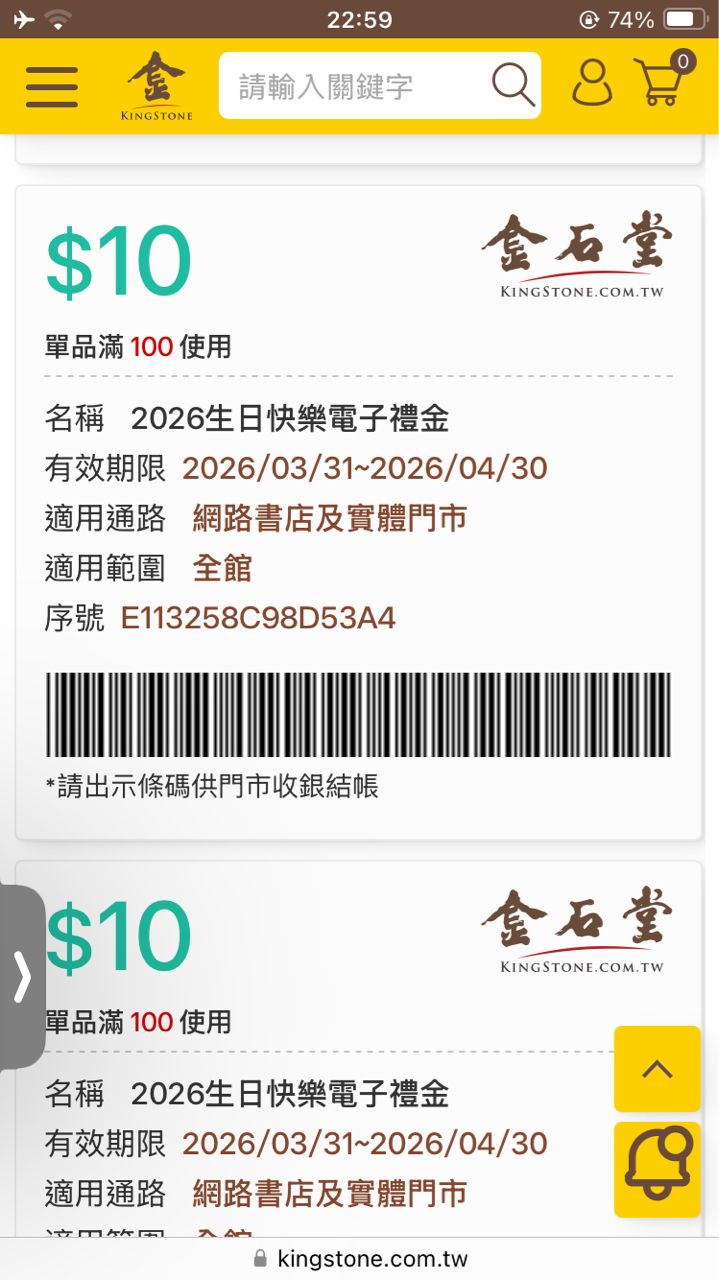Open the member account icon
This screenshot has height=1280, width=719.
[592, 84]
